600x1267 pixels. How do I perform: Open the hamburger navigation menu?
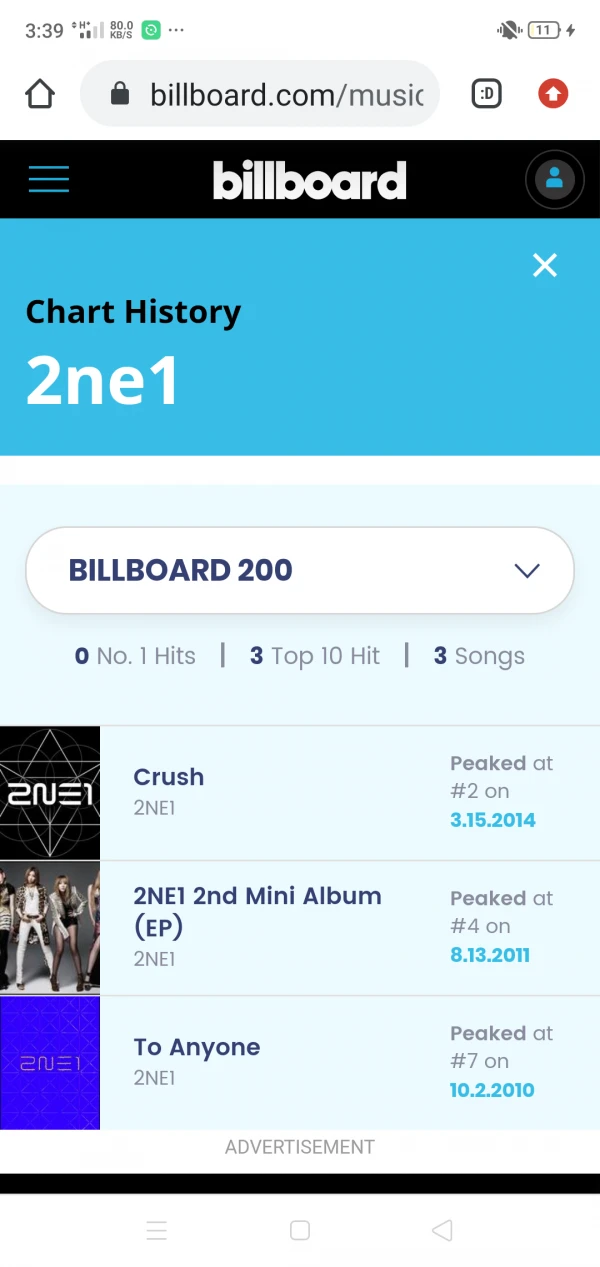(x=49, y=180)
